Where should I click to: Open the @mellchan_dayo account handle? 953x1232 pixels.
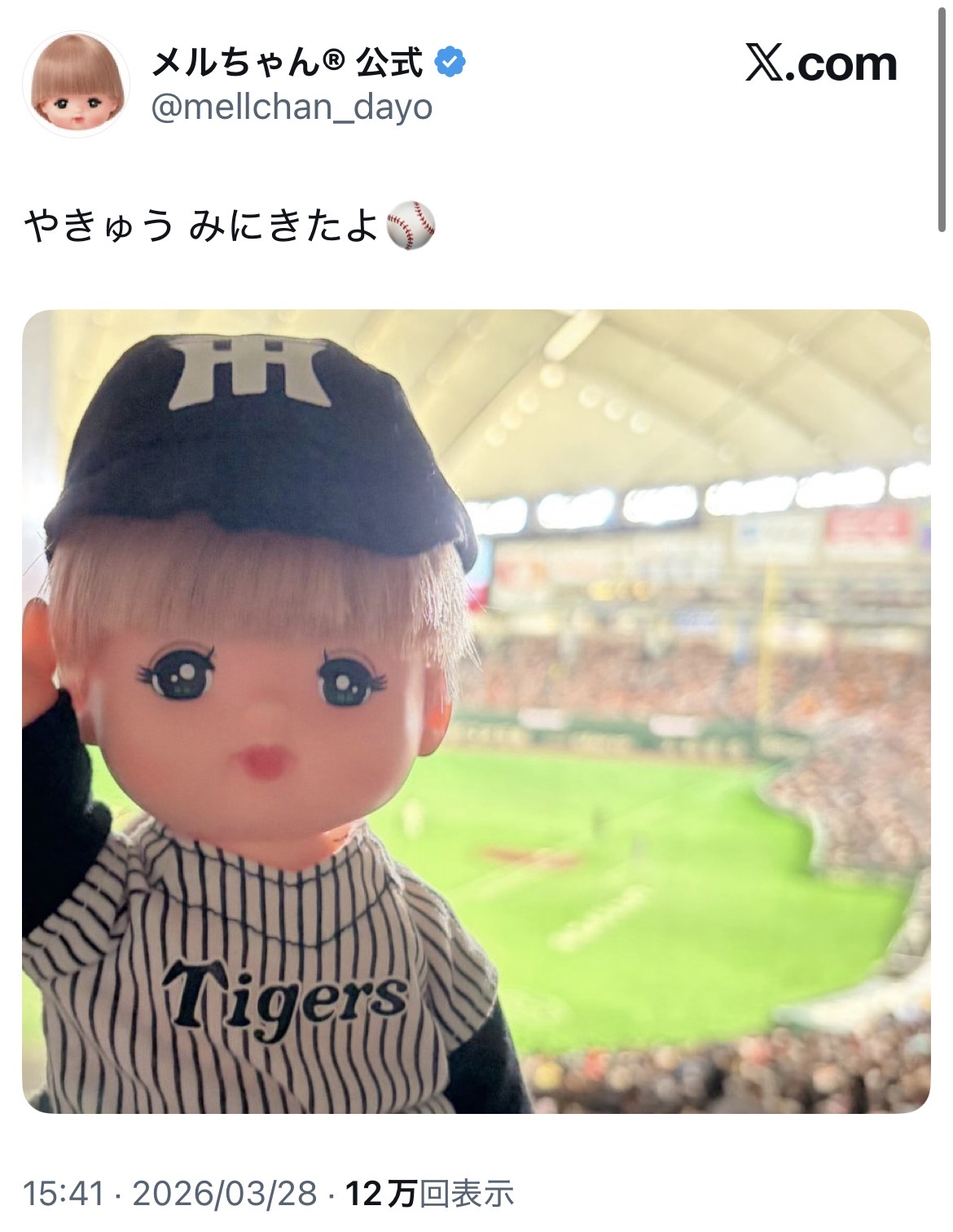tap(292, 107)
